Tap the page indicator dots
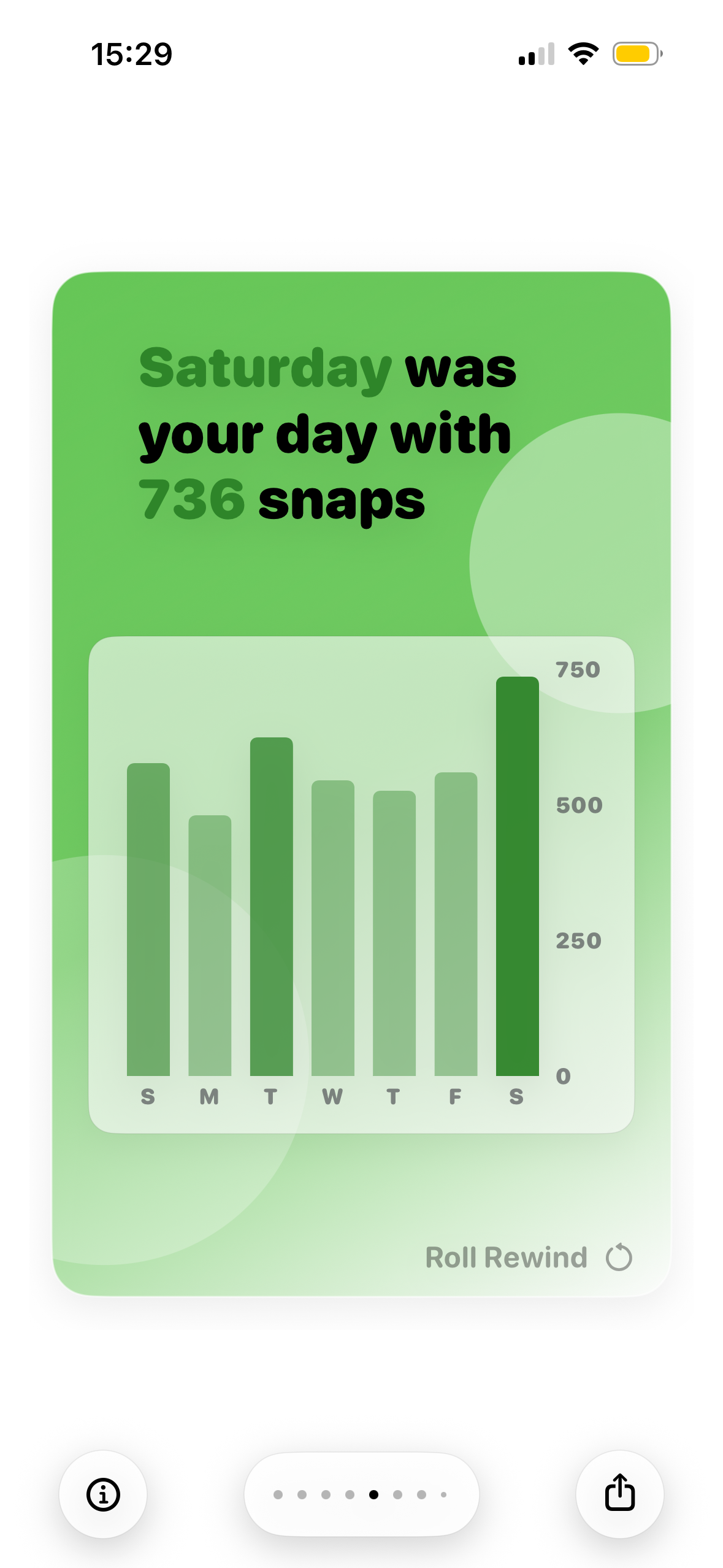The image size is (723, 1568). 361,1494
